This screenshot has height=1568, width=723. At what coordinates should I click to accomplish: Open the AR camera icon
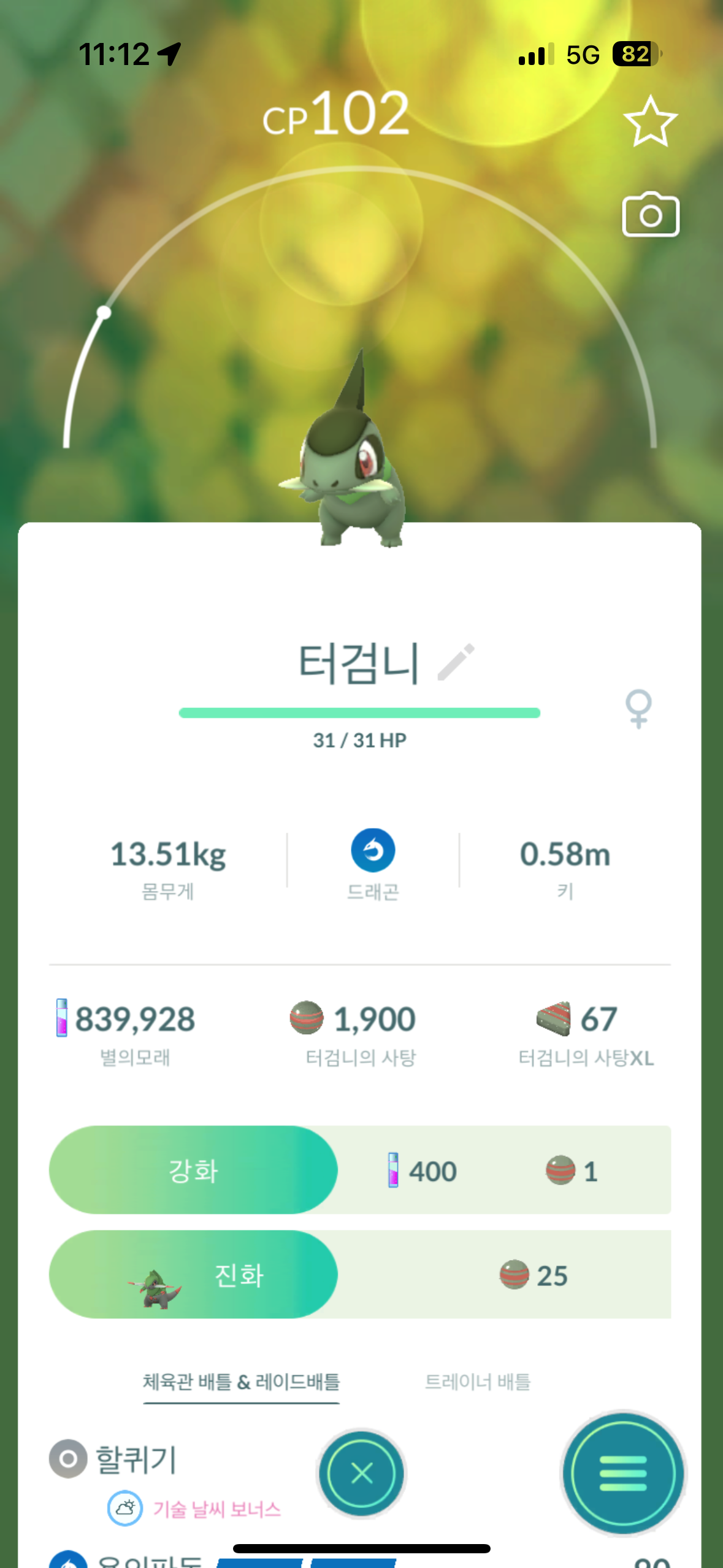pos(650,215)
